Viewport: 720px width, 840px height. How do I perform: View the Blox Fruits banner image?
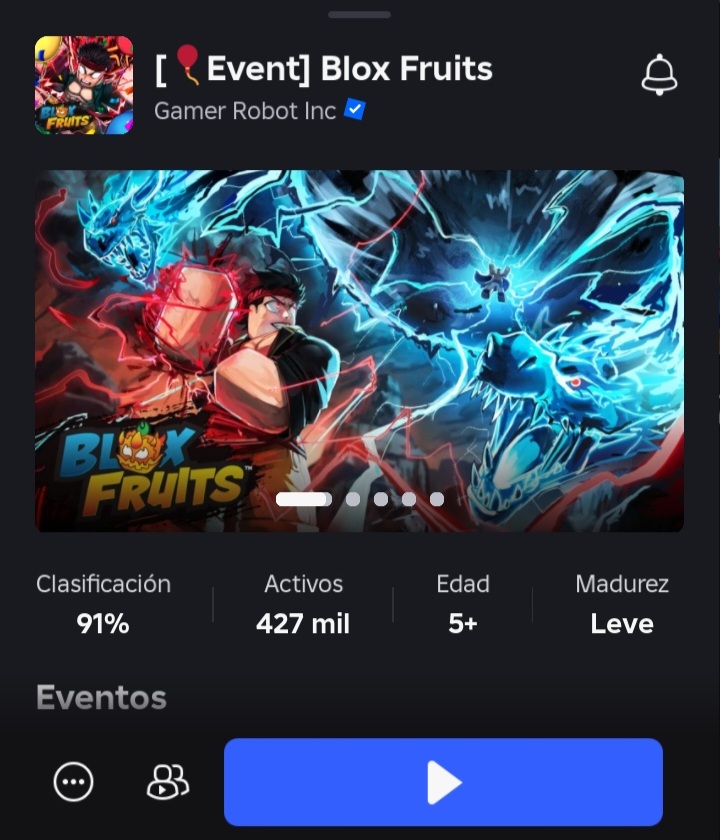pyautogui.click(x=360, y=350)
